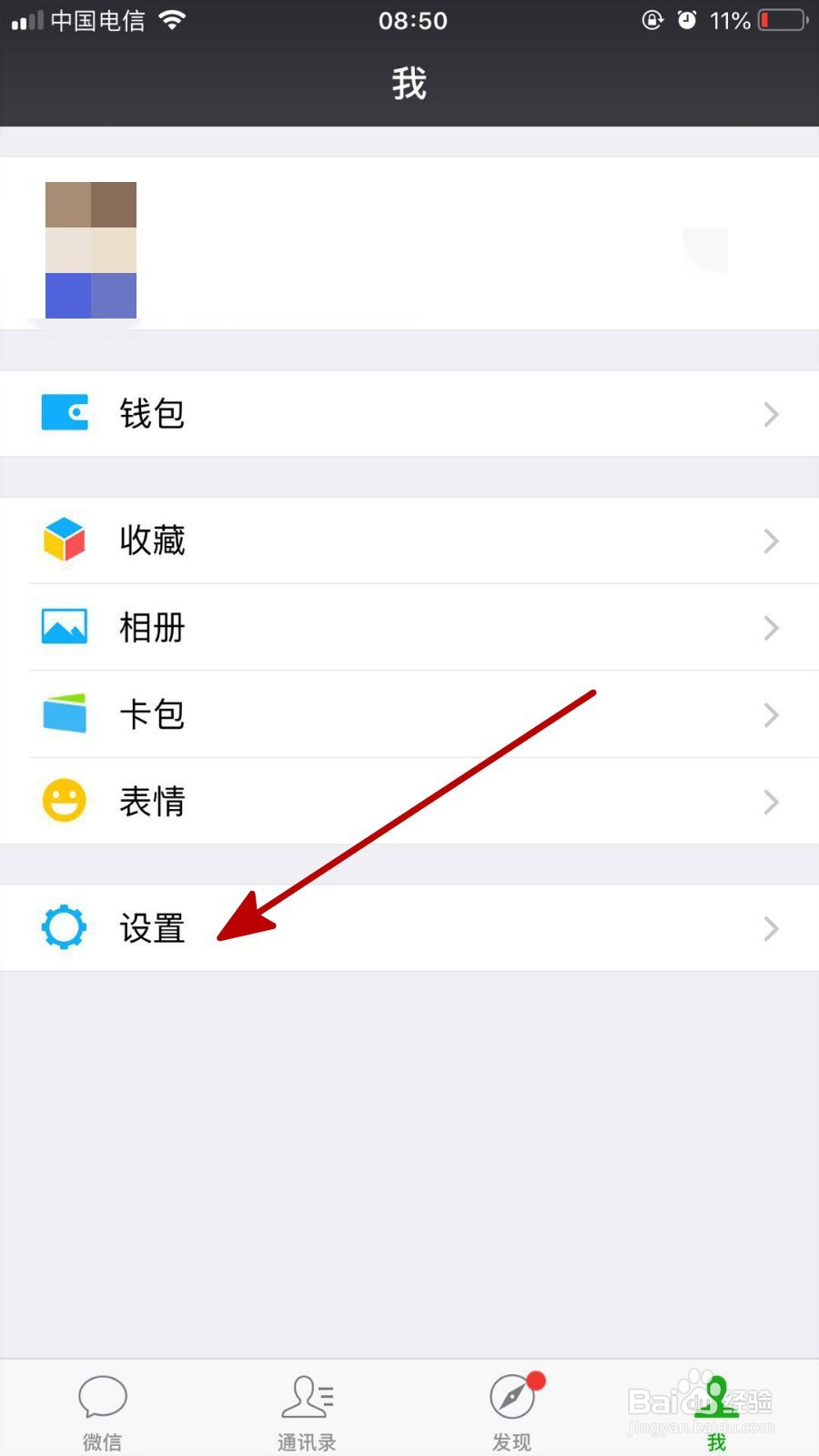Tap the profile avatar thumbnail

coord(90,250)
